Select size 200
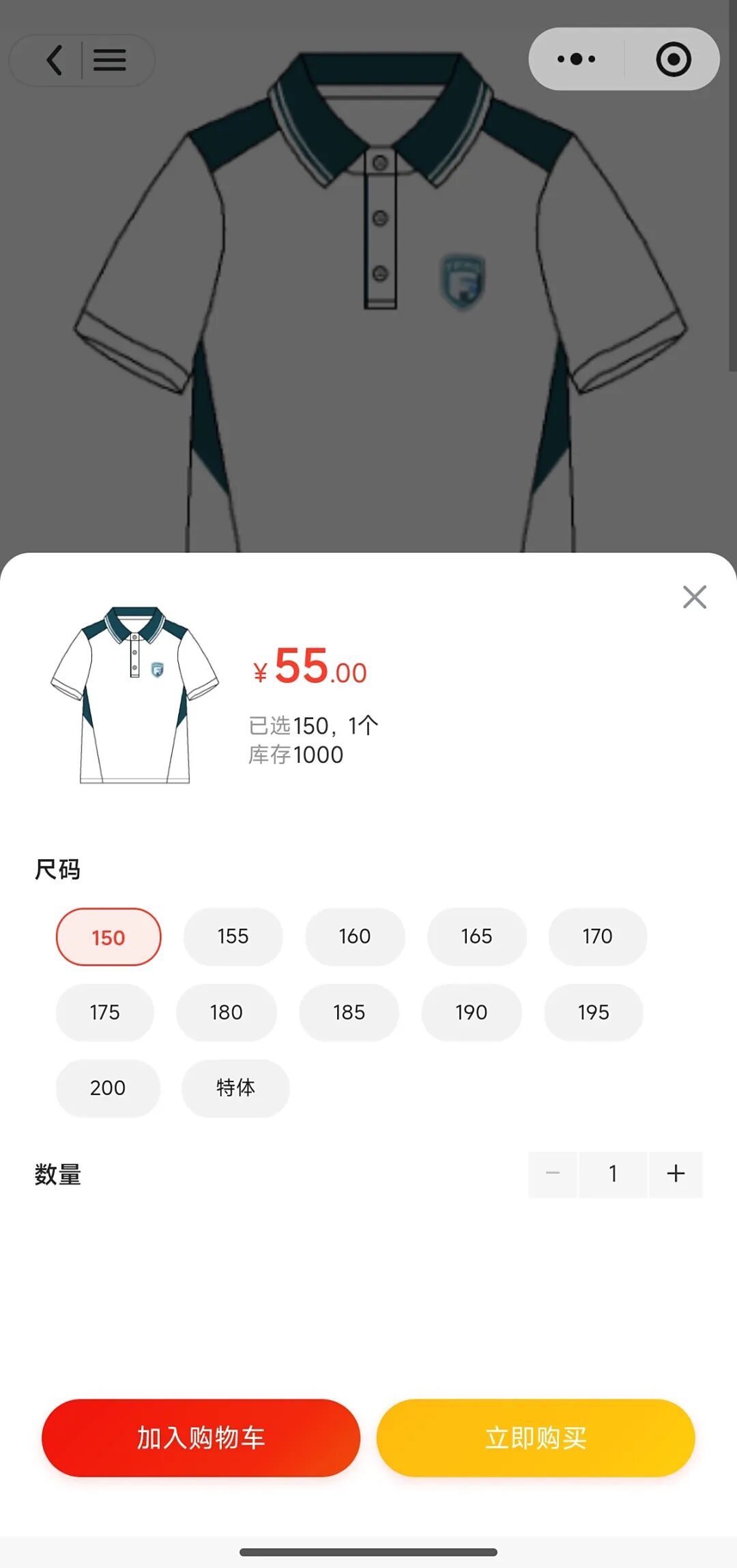 click(x=108, y=1088)
